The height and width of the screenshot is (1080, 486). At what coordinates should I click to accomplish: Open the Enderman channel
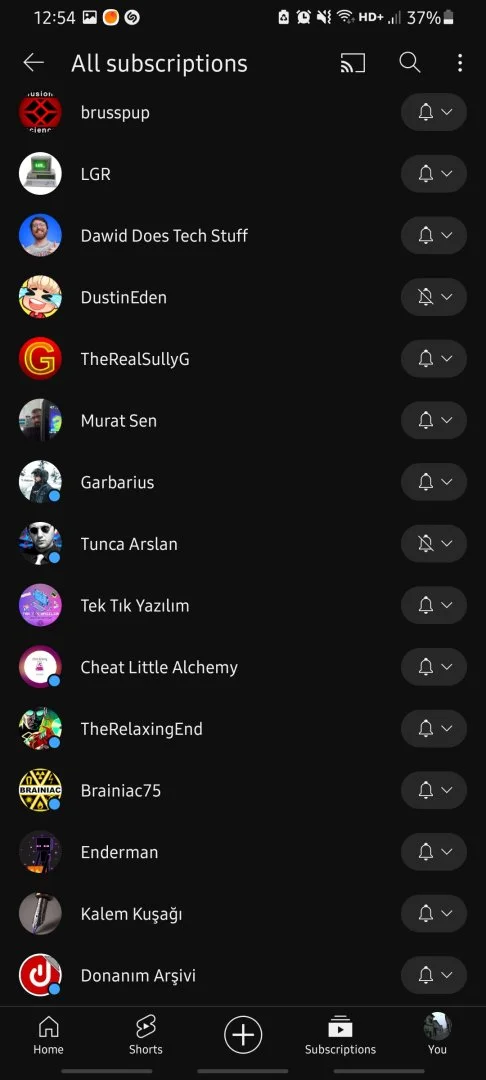click(243, 852)
